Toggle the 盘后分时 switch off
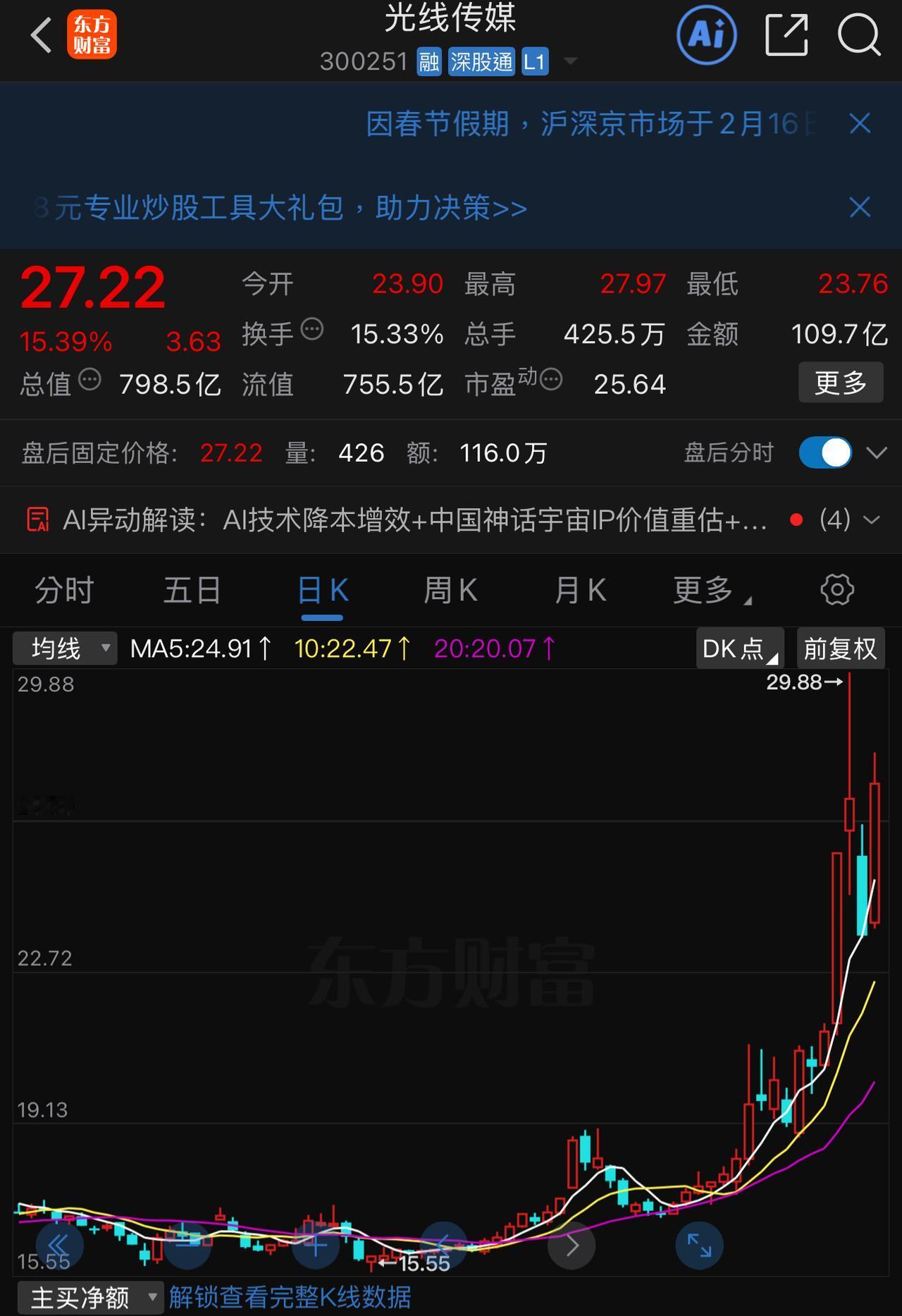Screen dimensions: 902x1316 point(824,453)
